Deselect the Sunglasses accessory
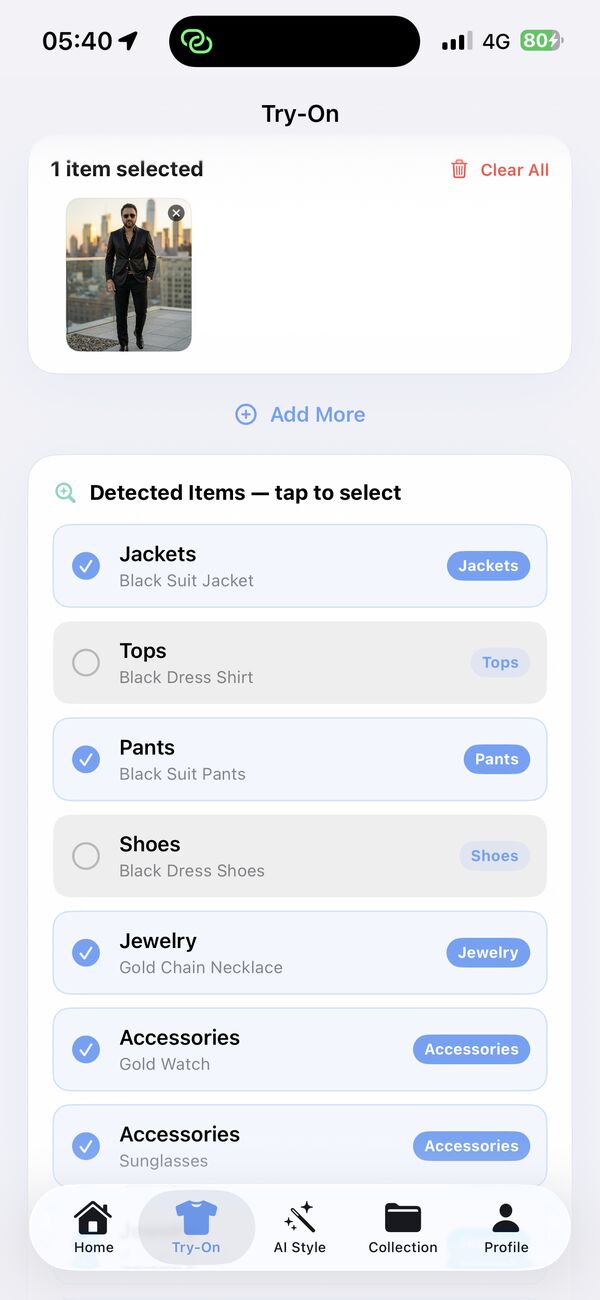Screen dimensions: 600x1300 86,1146
